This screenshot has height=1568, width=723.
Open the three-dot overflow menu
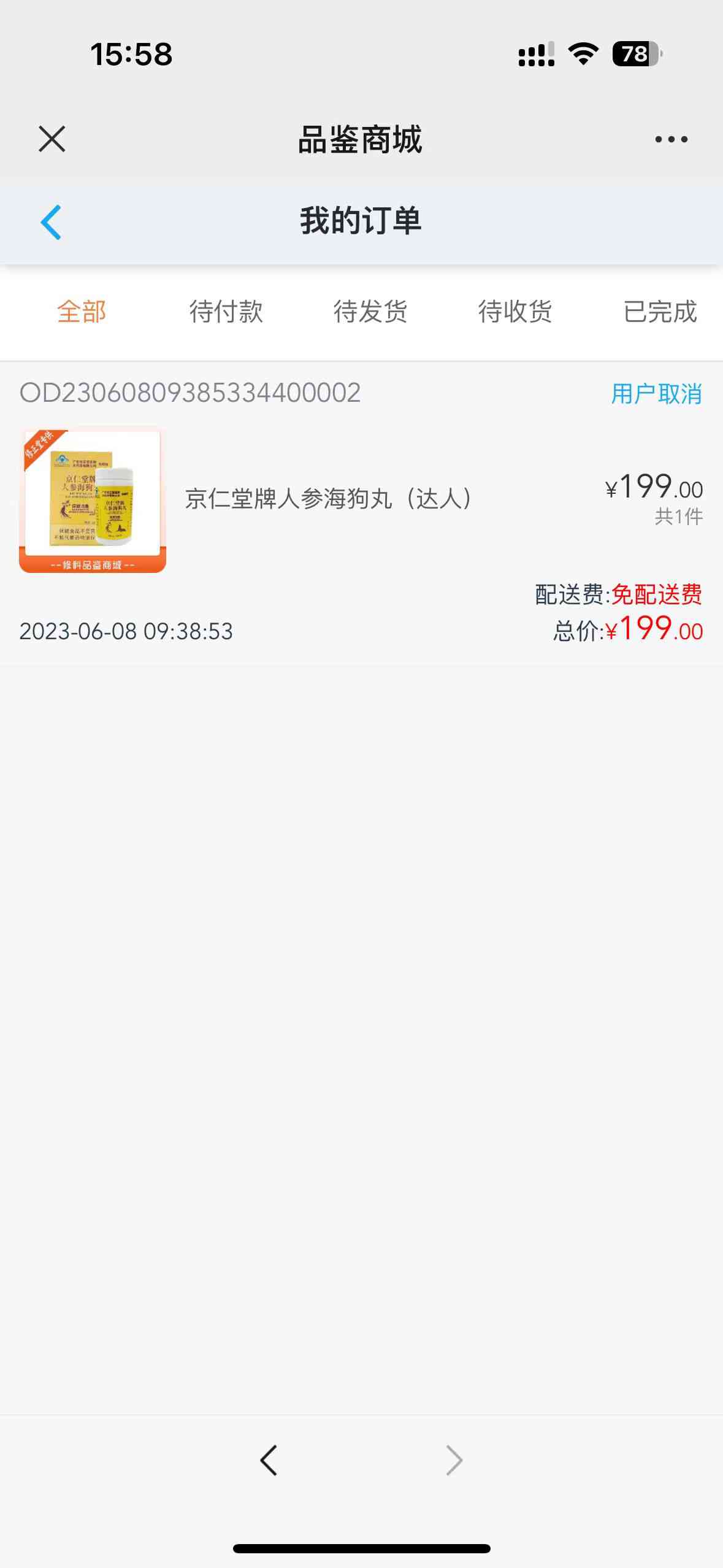[x=671, y=140]
